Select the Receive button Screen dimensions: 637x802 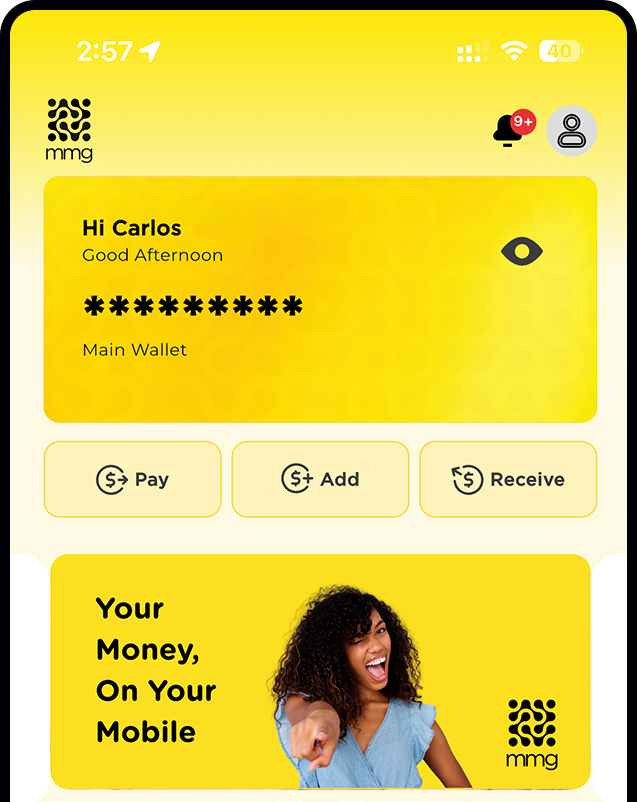coord(508,479)
